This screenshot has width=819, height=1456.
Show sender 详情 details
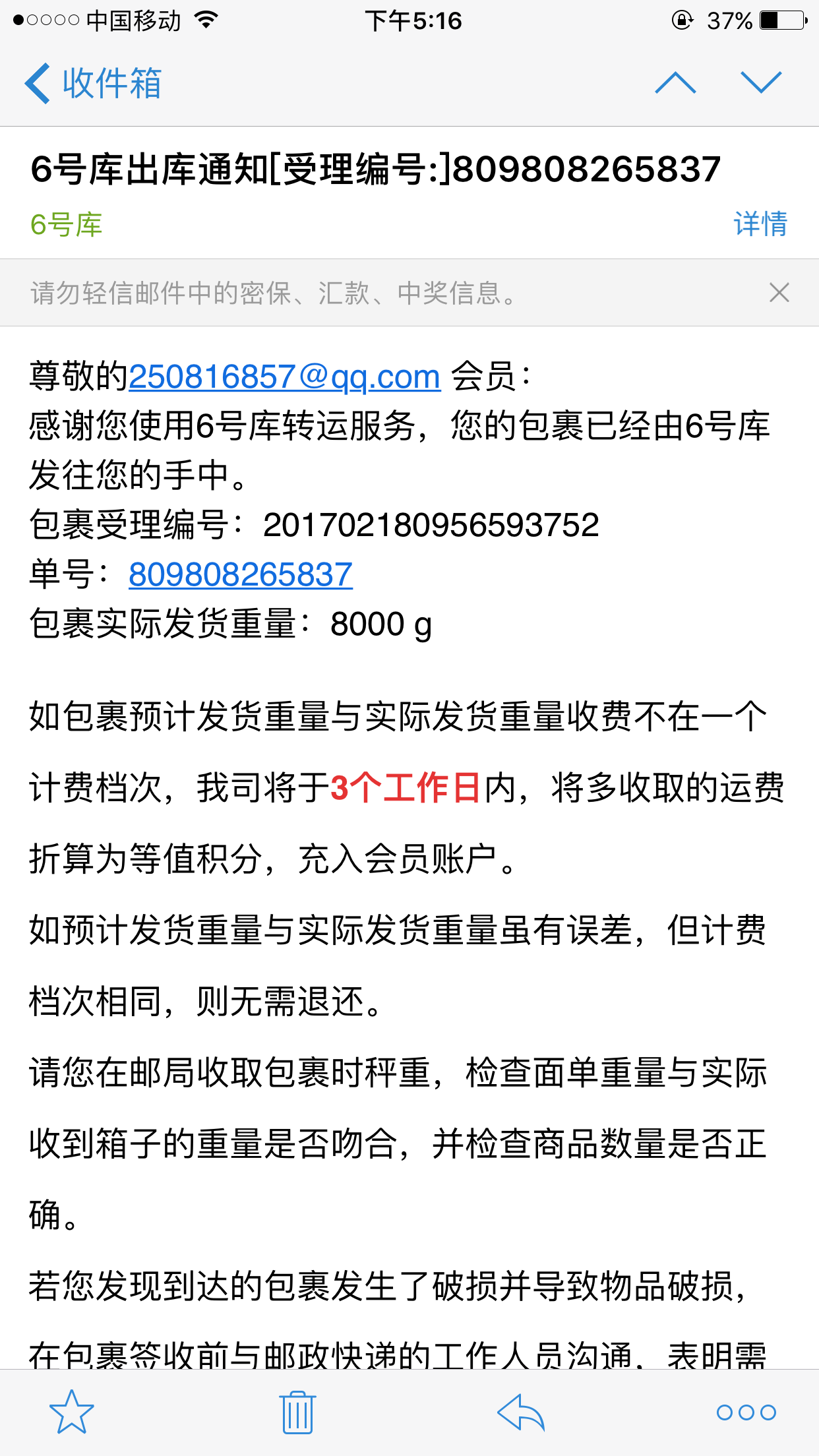pyautogui.click(x=760, y=224)
